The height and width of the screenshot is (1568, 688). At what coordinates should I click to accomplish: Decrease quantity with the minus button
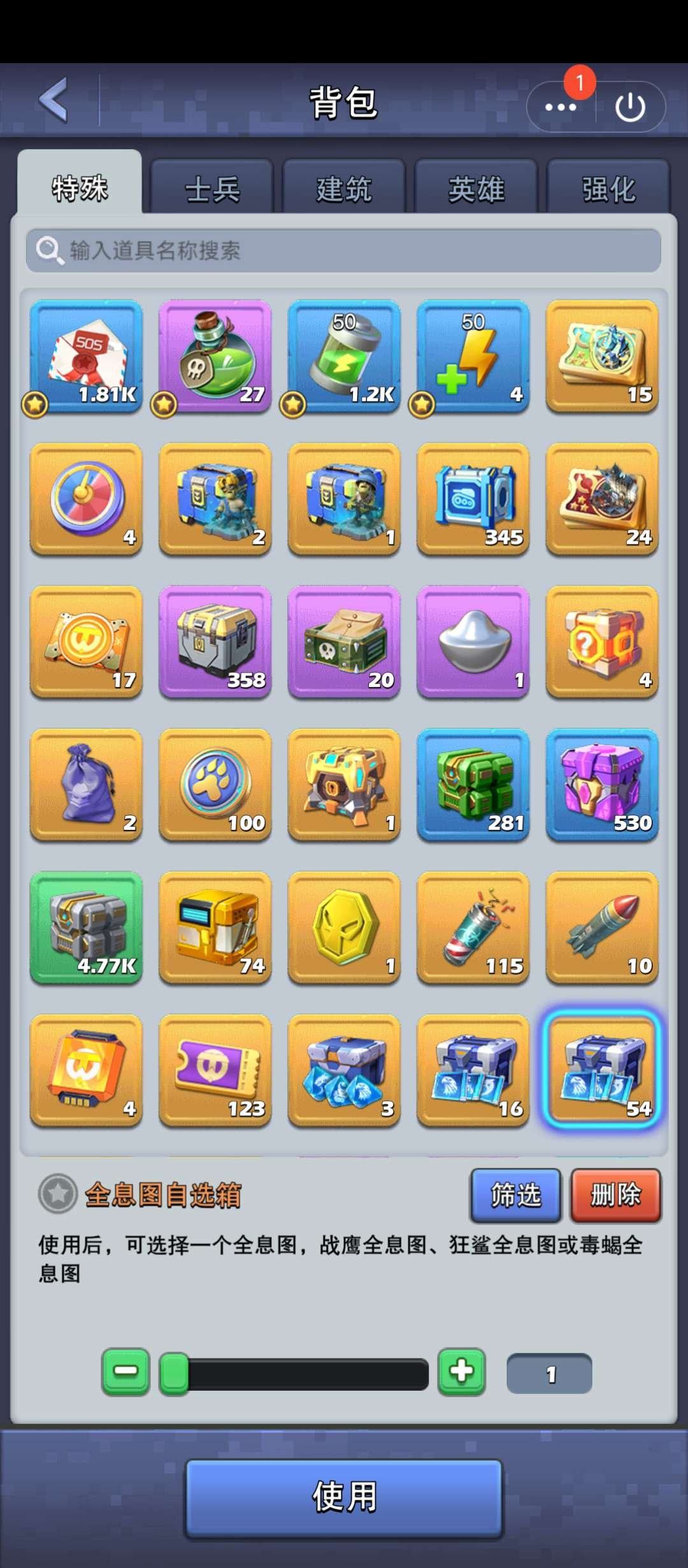point(125,1372)
